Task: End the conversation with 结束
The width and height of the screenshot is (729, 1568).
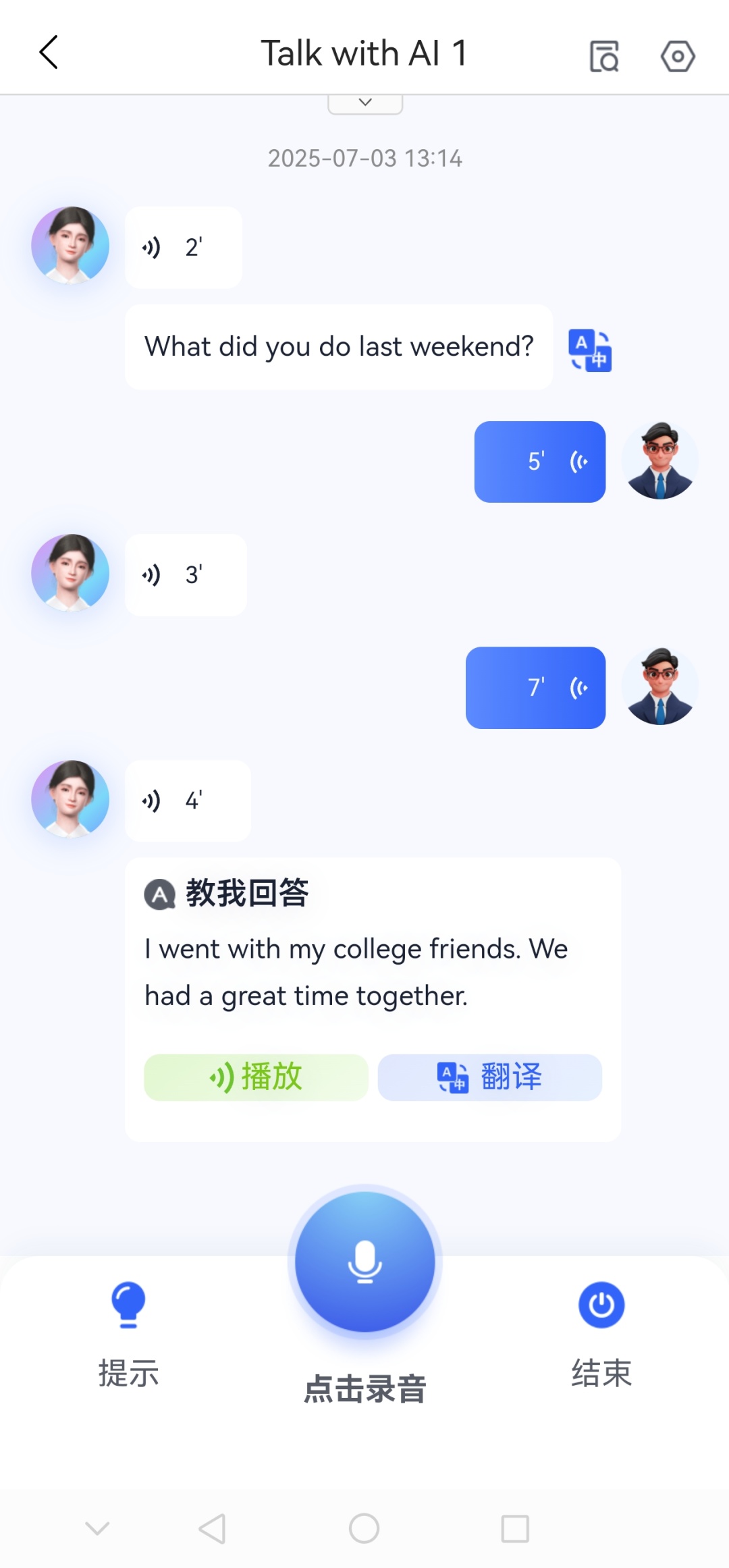Action: pos(601,1333)
